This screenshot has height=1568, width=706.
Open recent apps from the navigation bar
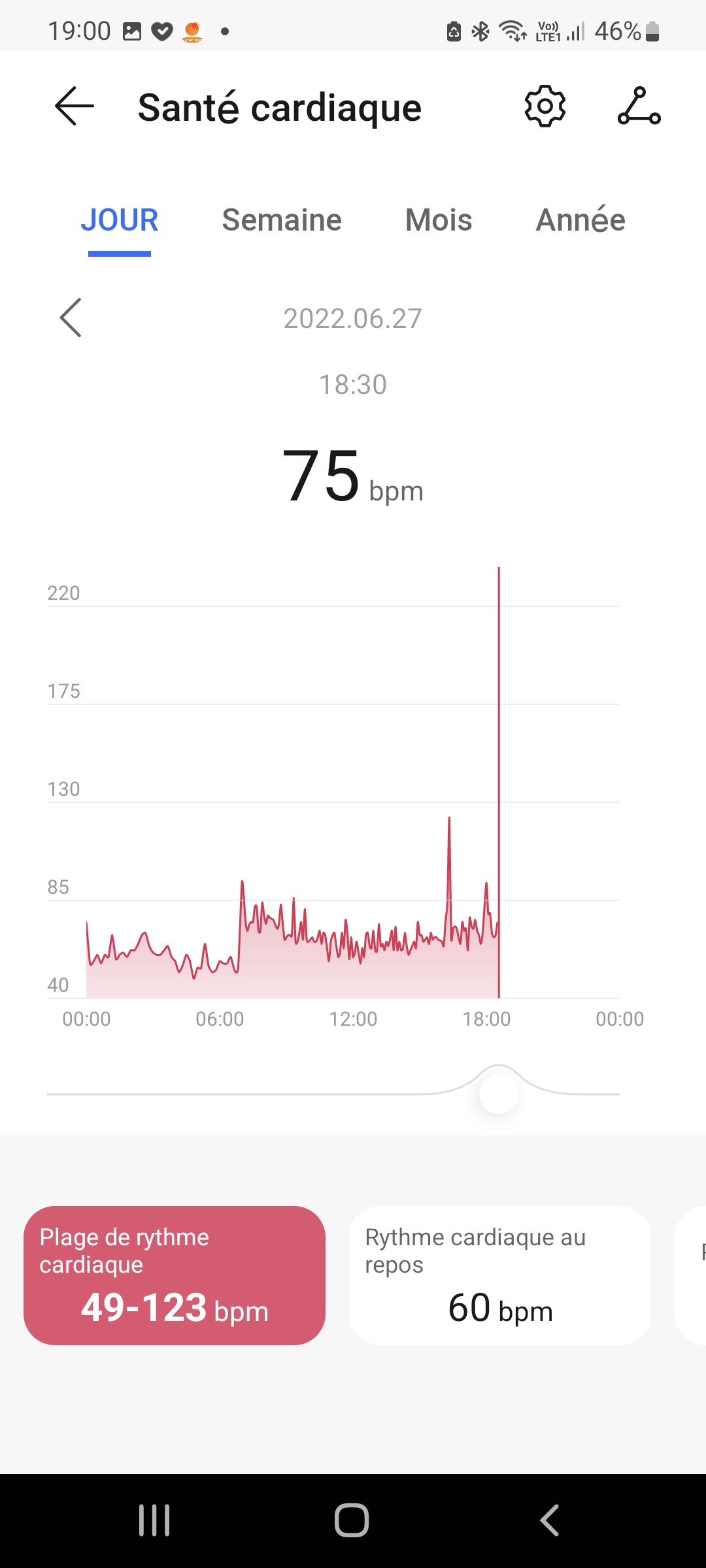coord(154,1520)
